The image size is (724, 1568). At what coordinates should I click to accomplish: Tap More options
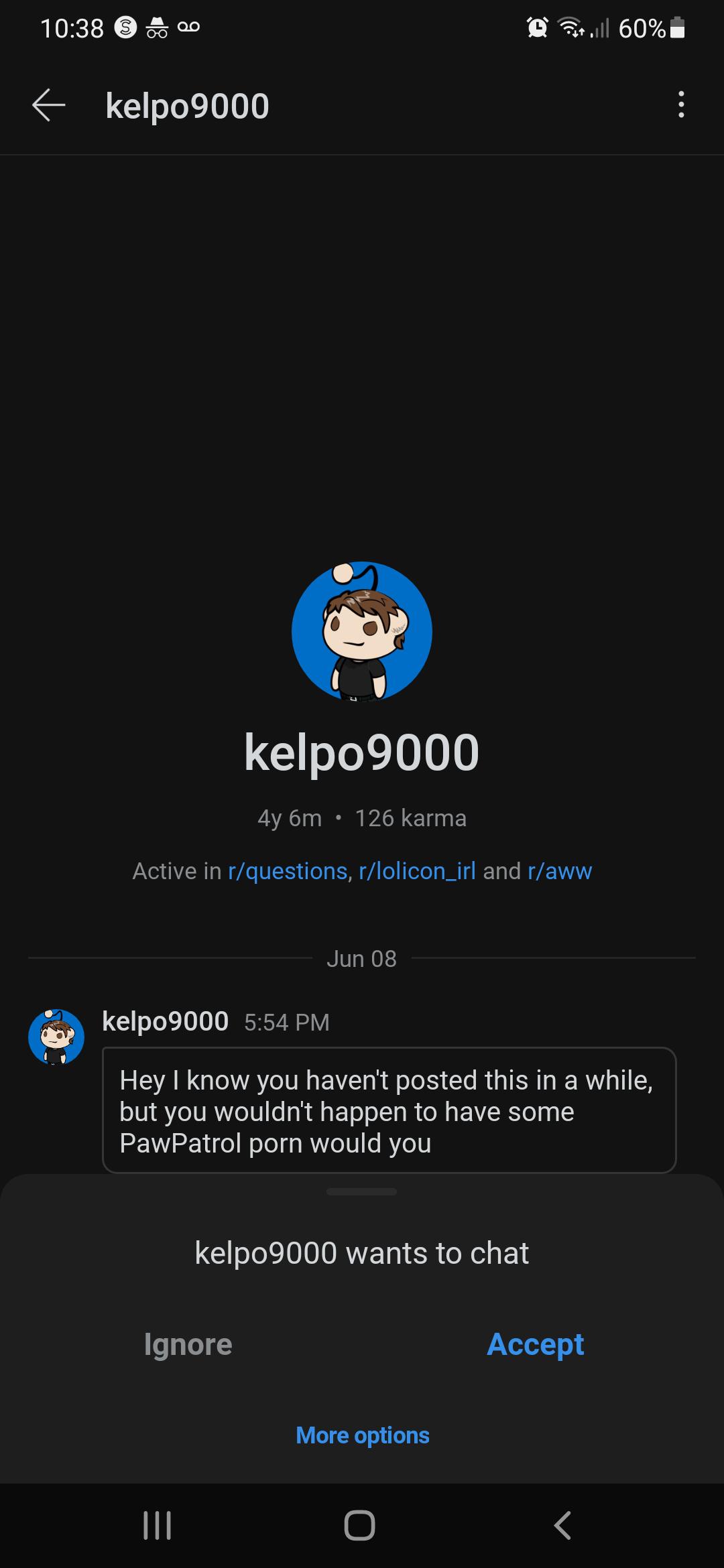pos(362,1435)
